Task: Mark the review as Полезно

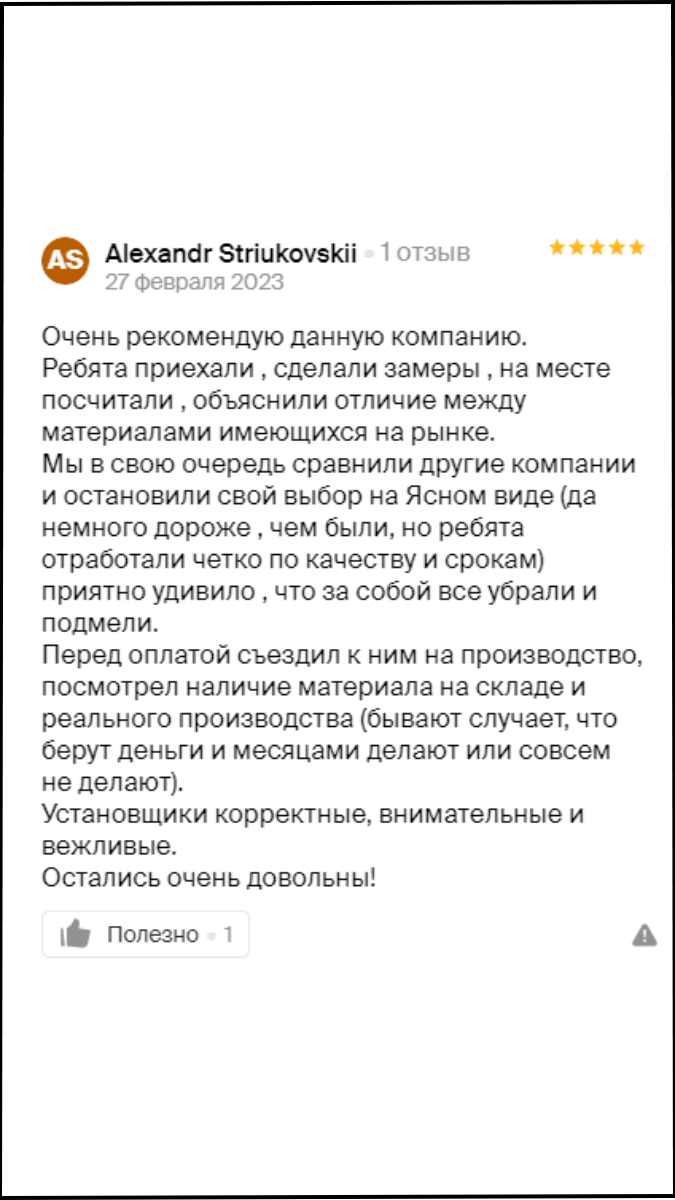Action: (x=145, y=935)
